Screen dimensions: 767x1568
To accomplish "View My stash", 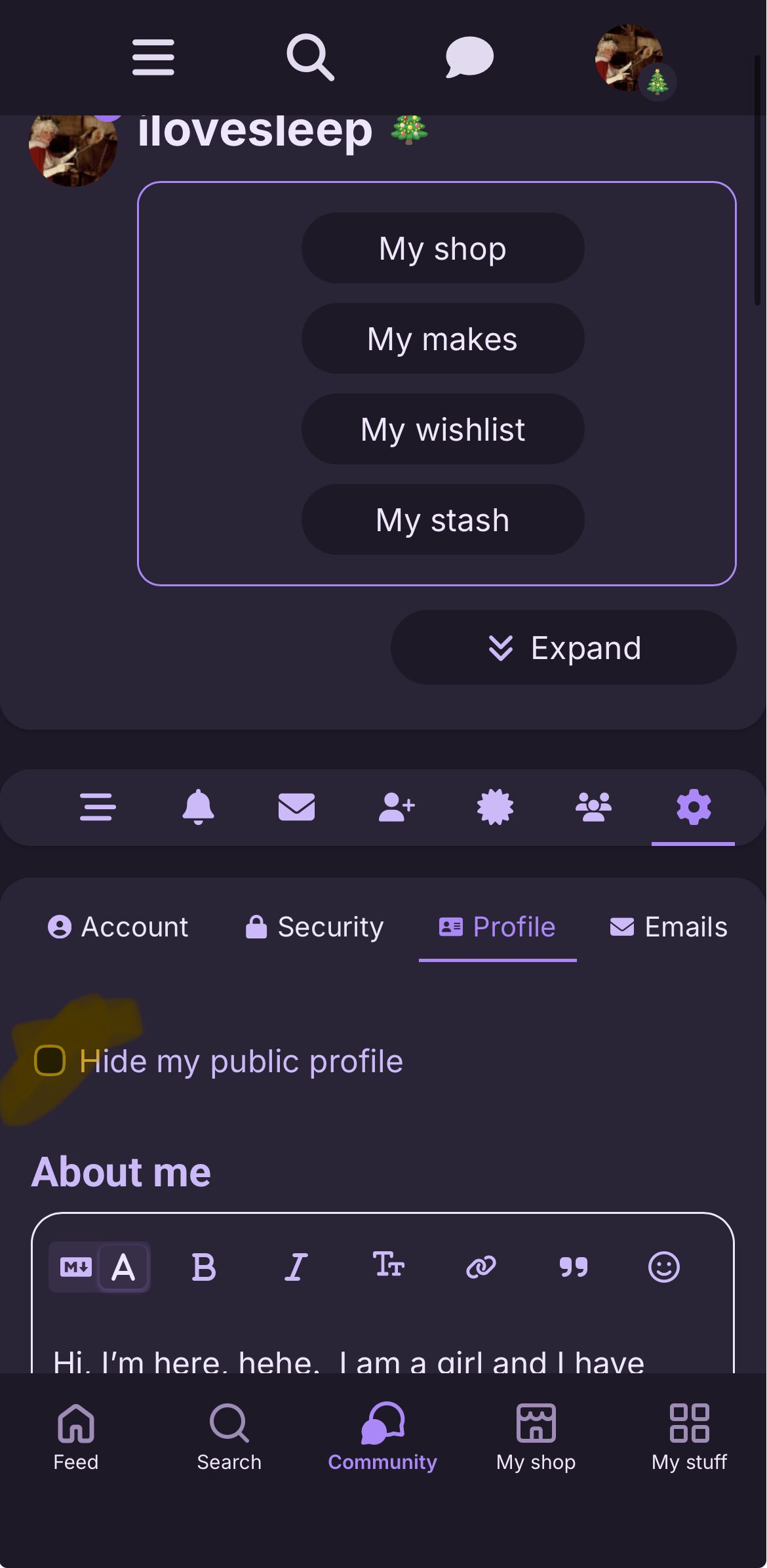I will point(442,520).
